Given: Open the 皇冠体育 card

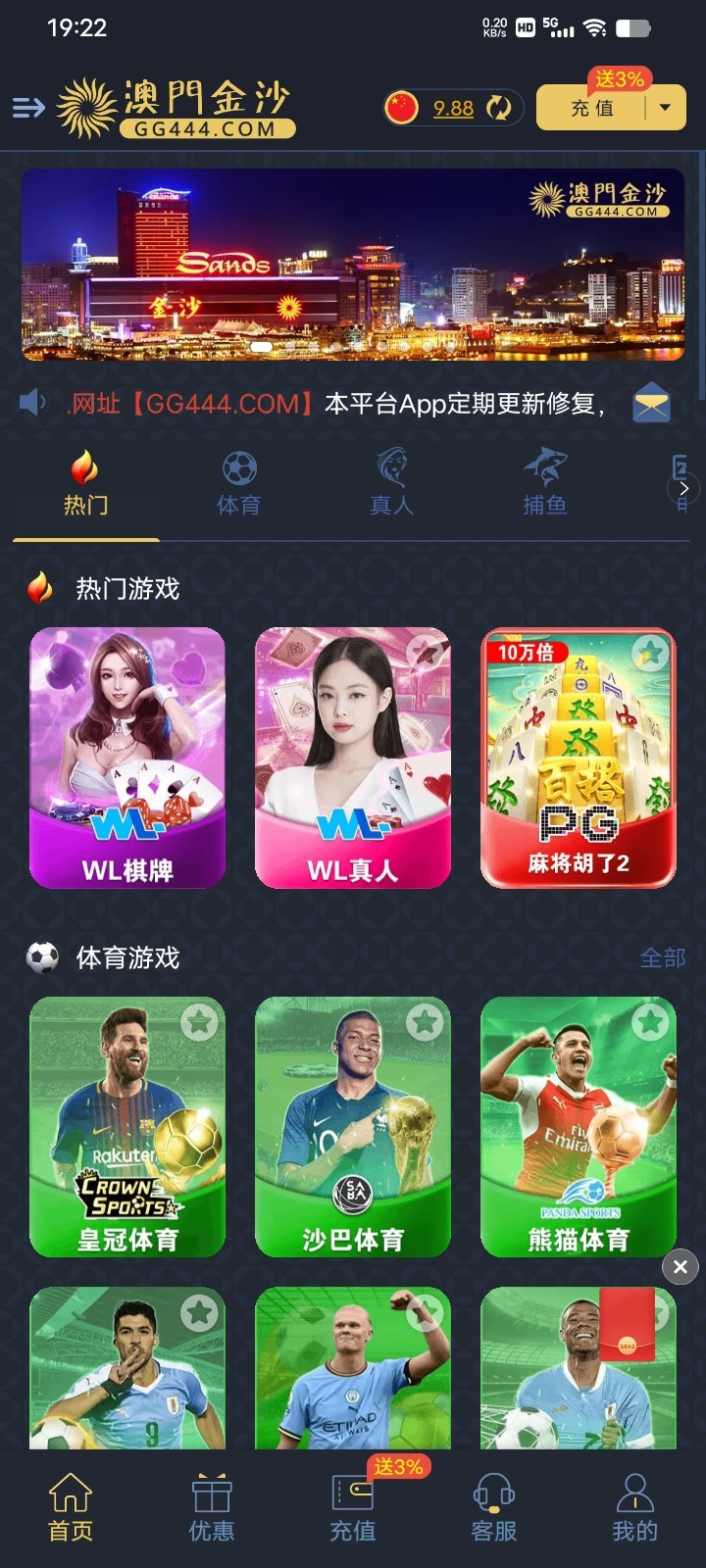Looking at the screenshot, I should pos(127,1127).
